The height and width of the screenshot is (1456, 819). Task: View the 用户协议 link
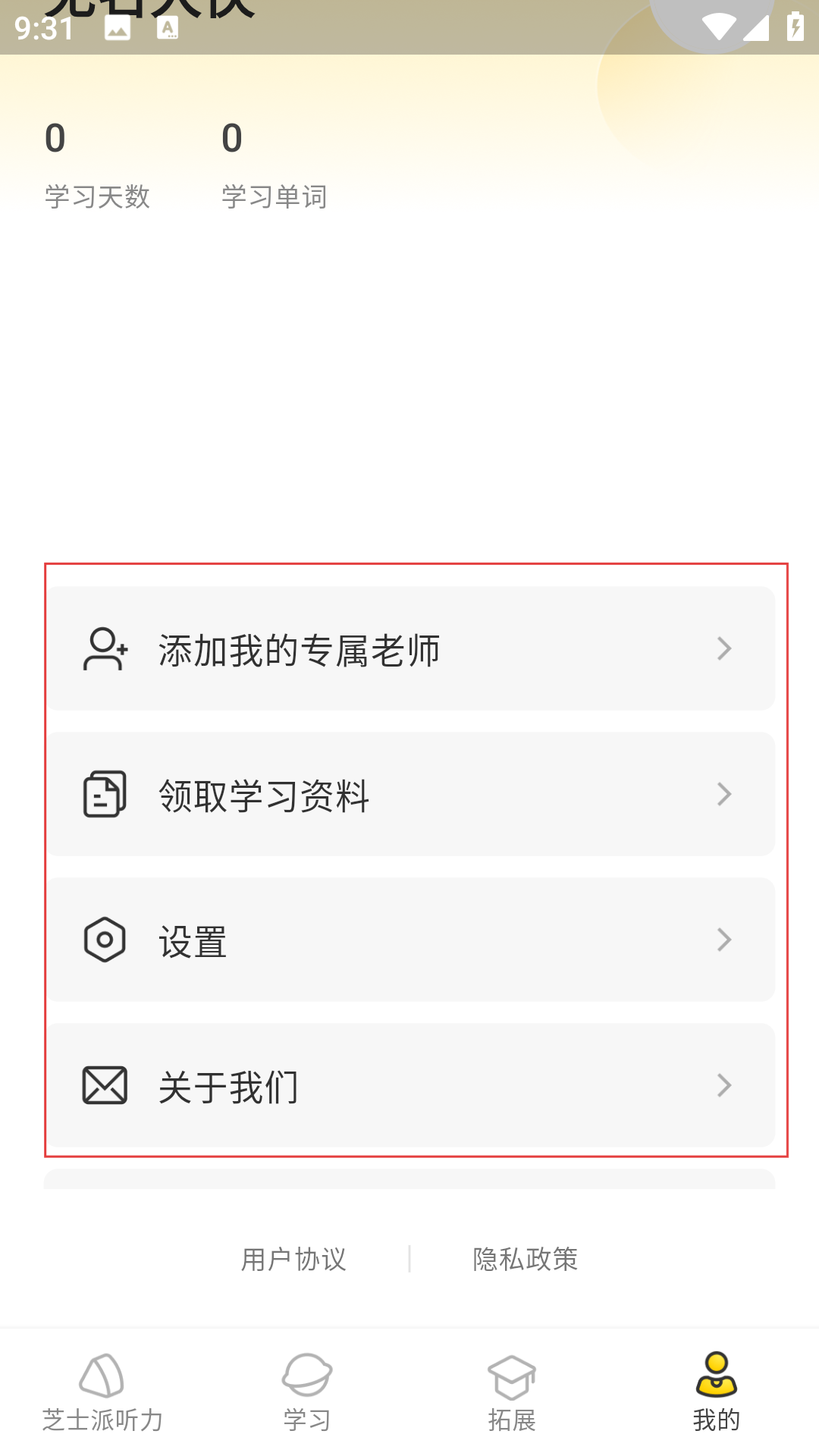coord(293,1260)
